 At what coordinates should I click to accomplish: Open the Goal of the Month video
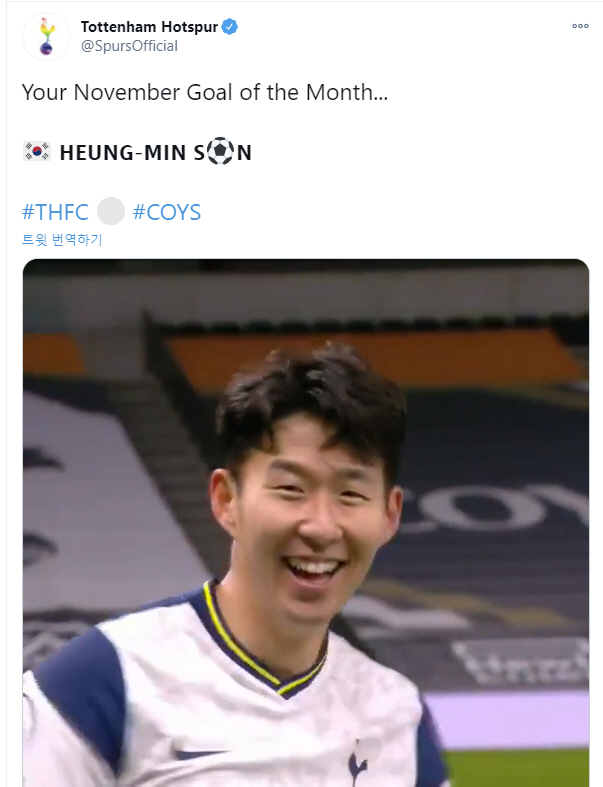point(306,522)
